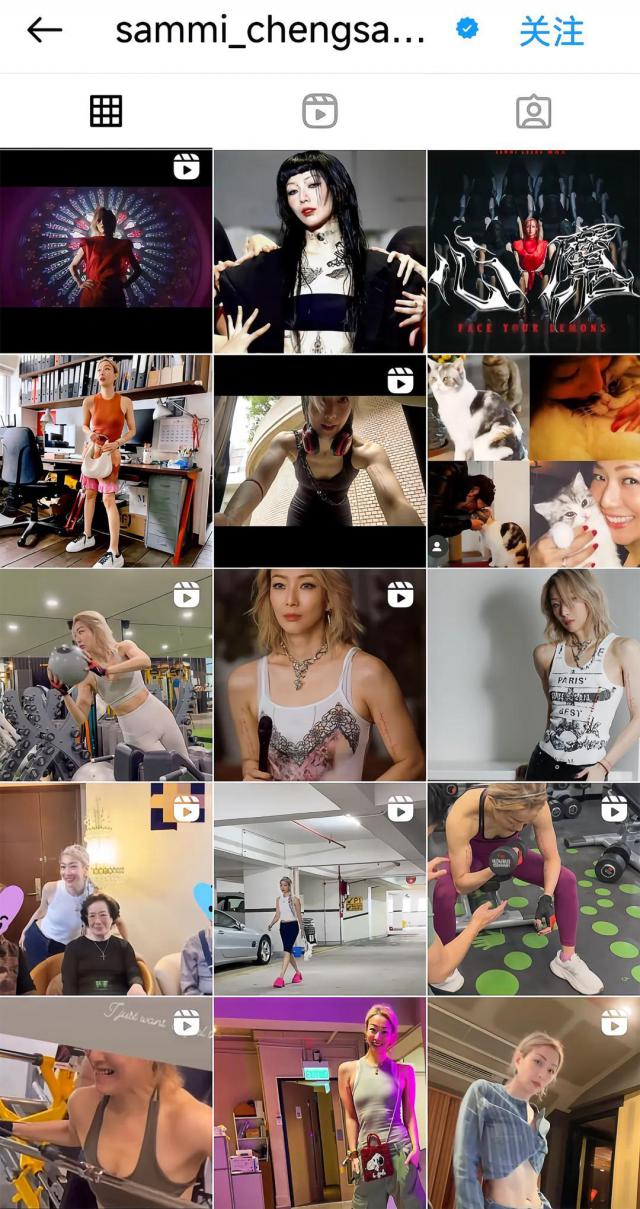The image size is (640, 1209).
Task: Switch to the posts grid tab
Action: (x=106, y=111)
